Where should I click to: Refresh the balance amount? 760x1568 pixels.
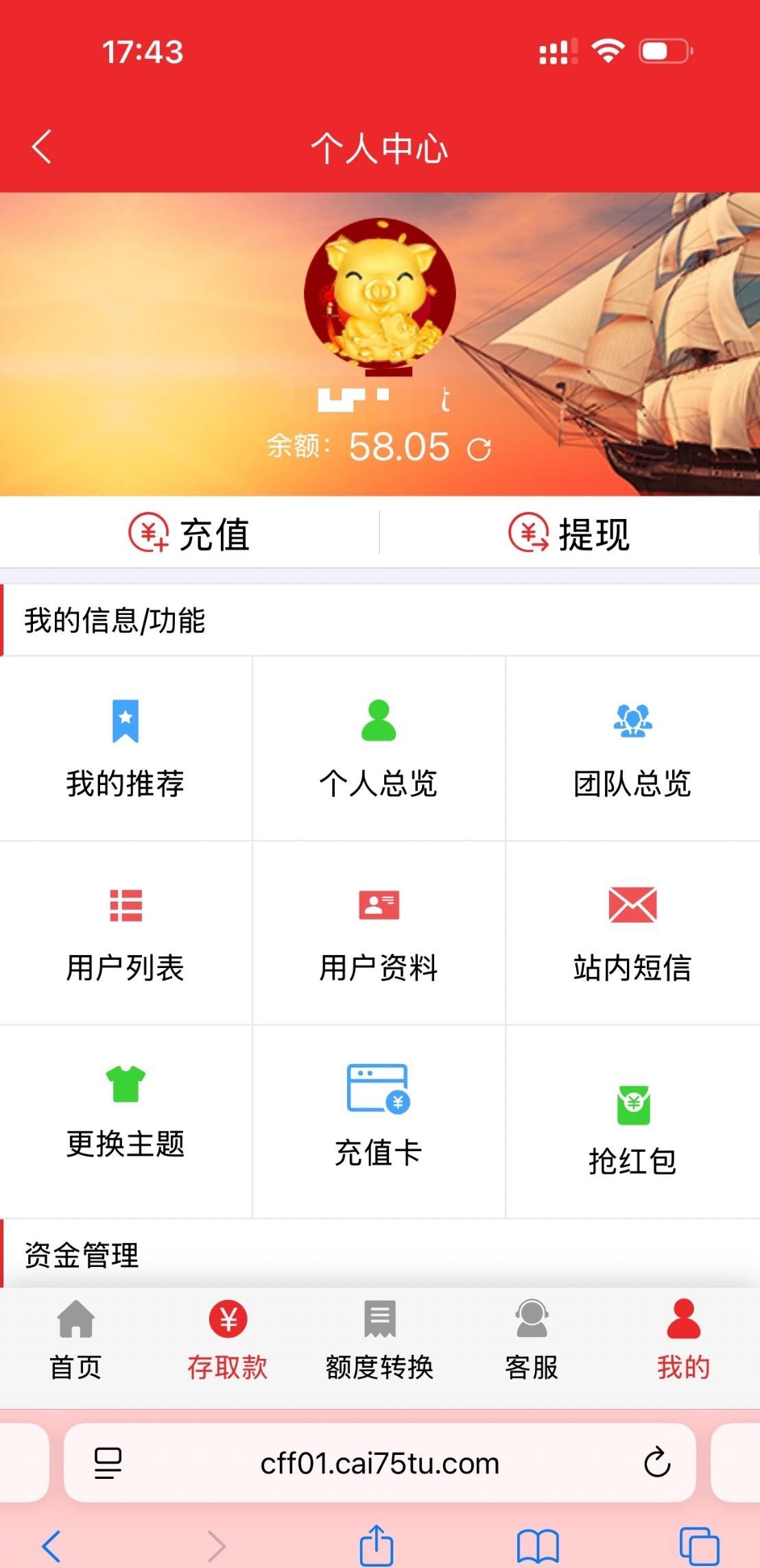coord(479,449)
